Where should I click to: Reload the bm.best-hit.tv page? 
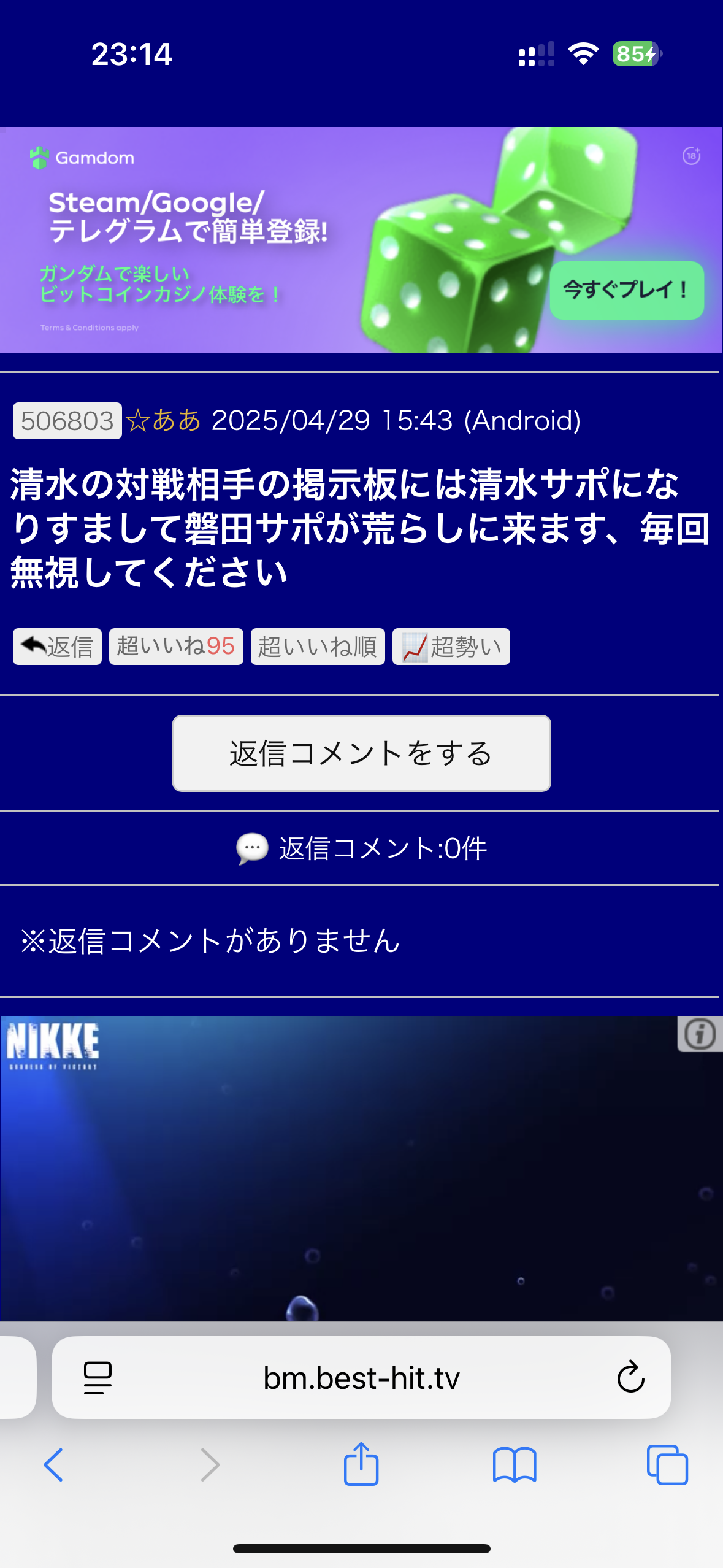(x=630, y=1378)
